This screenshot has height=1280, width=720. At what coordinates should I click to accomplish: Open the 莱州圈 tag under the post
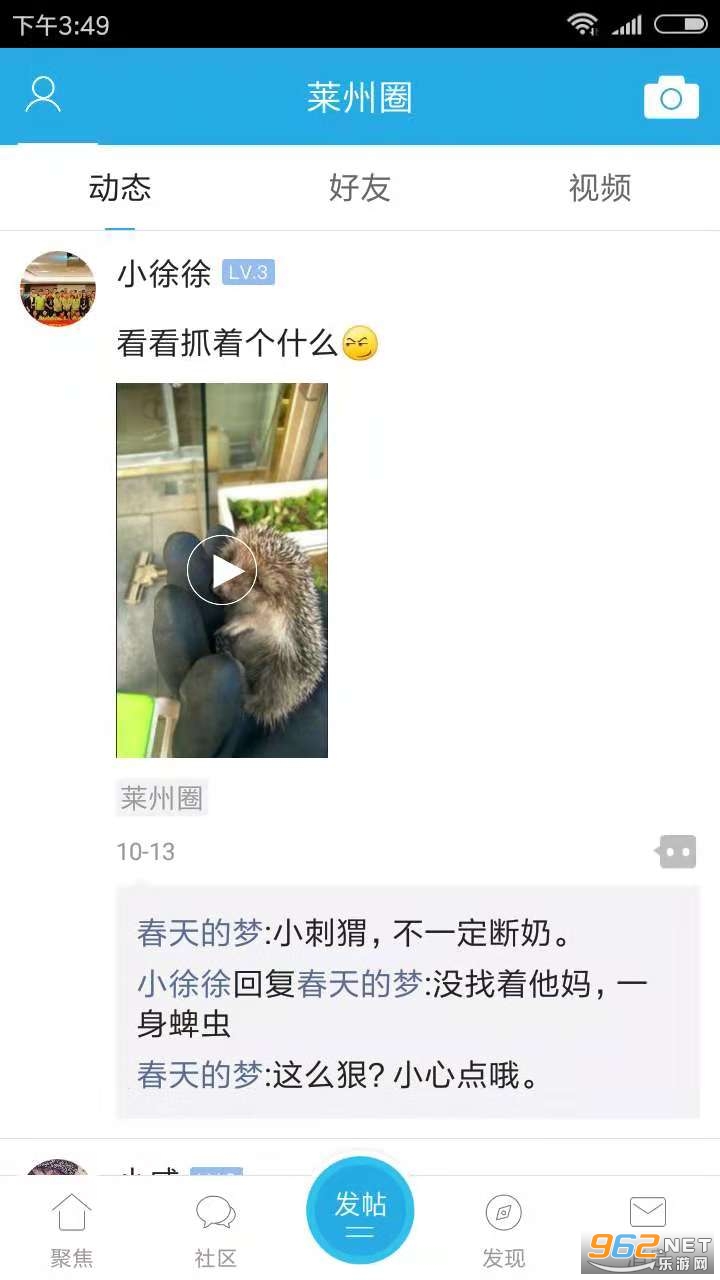[x=162, y=798]
